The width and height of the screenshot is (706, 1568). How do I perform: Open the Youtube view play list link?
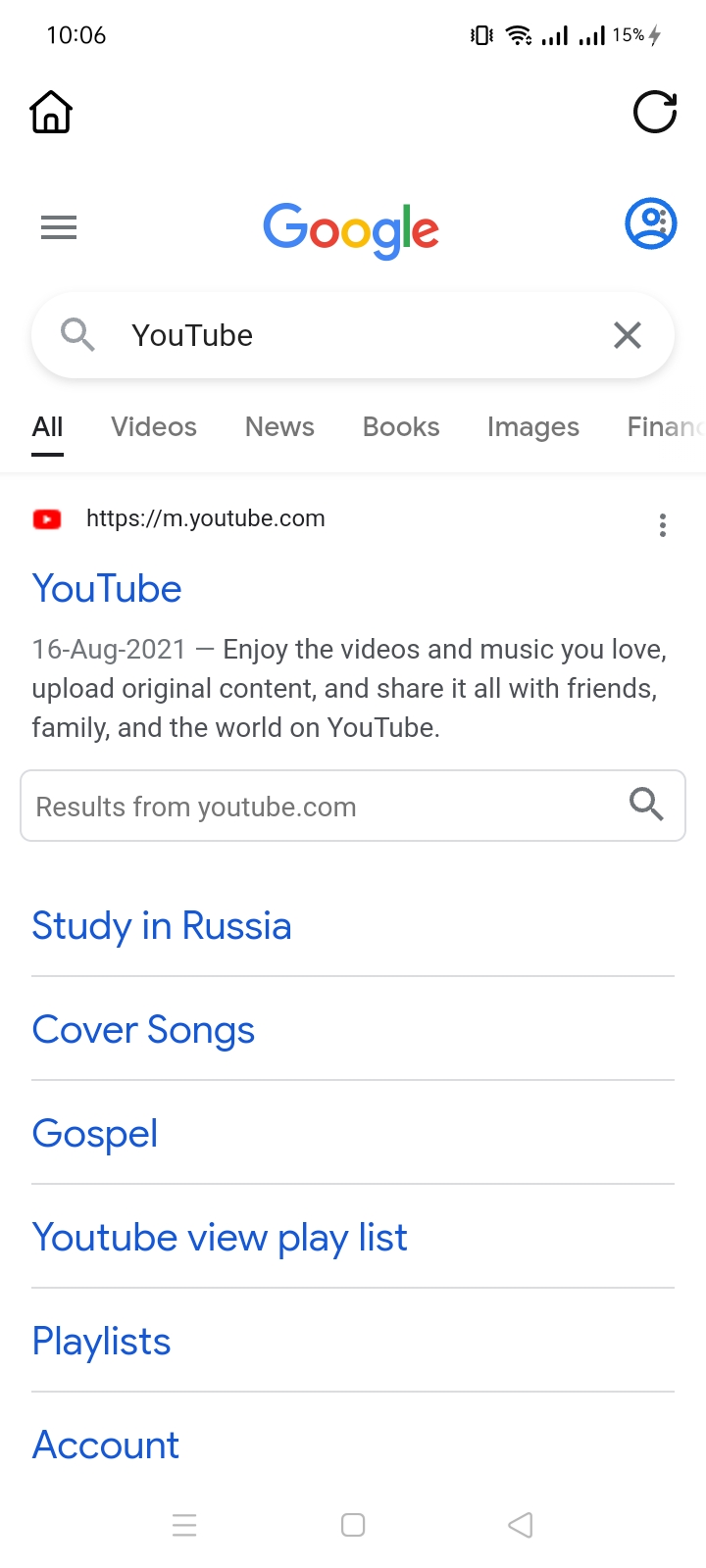tap(220, 1238)
